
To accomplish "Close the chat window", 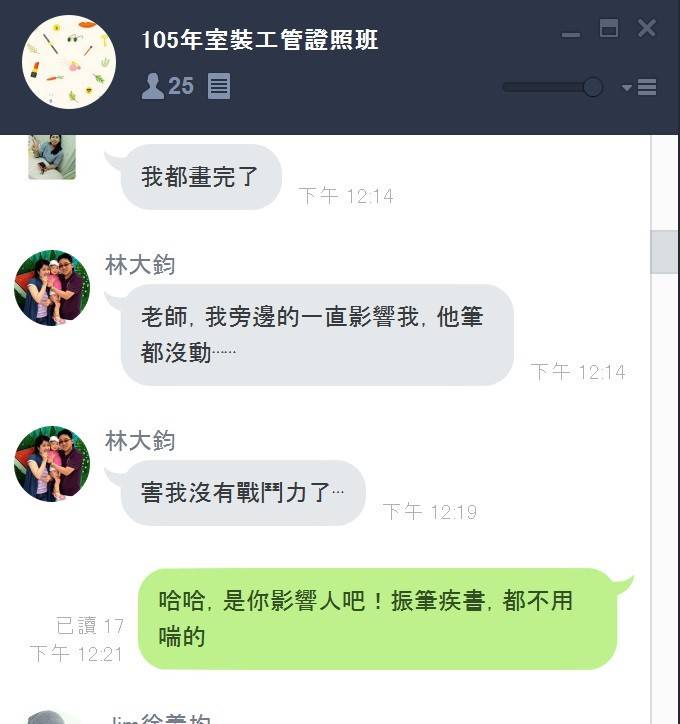I will 647,29.
